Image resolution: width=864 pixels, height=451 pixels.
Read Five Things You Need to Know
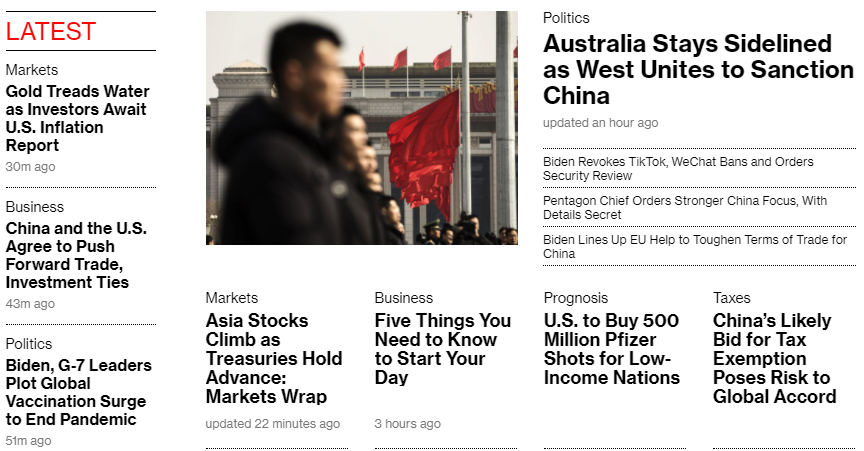pos(442,349)
